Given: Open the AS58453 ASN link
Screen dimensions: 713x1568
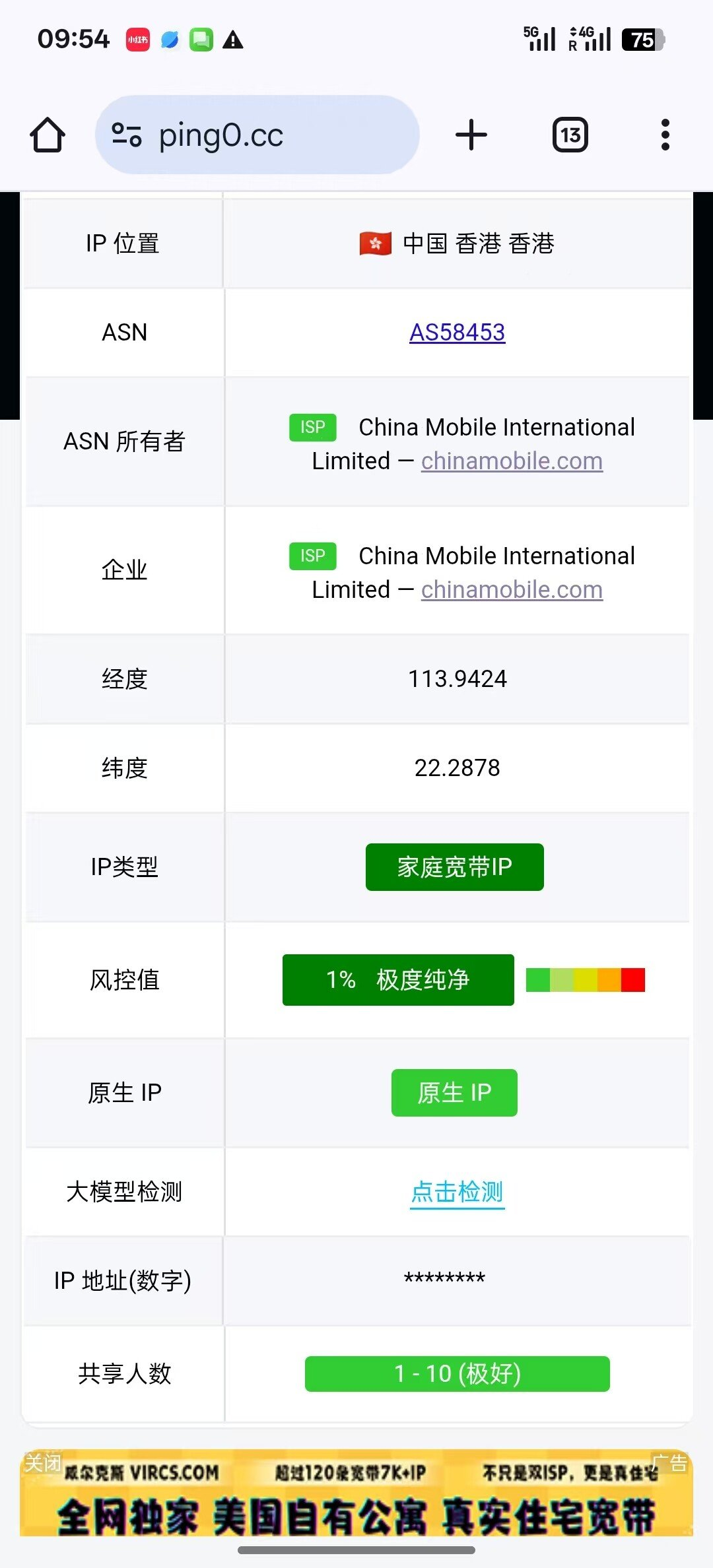Looking at the screenshot, I should pos(457,332).
